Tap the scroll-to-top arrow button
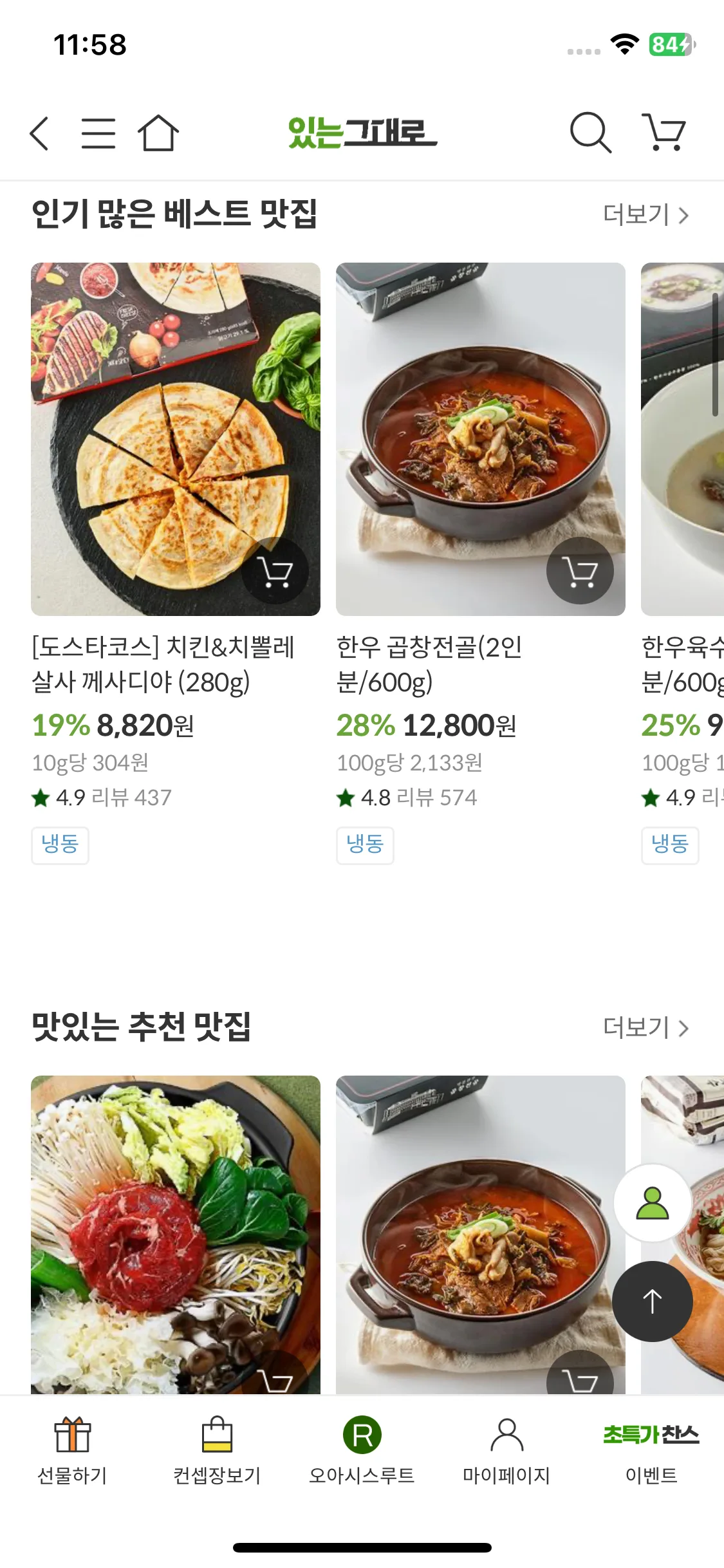724x1568 pixels. click(x=652, y=1302)
